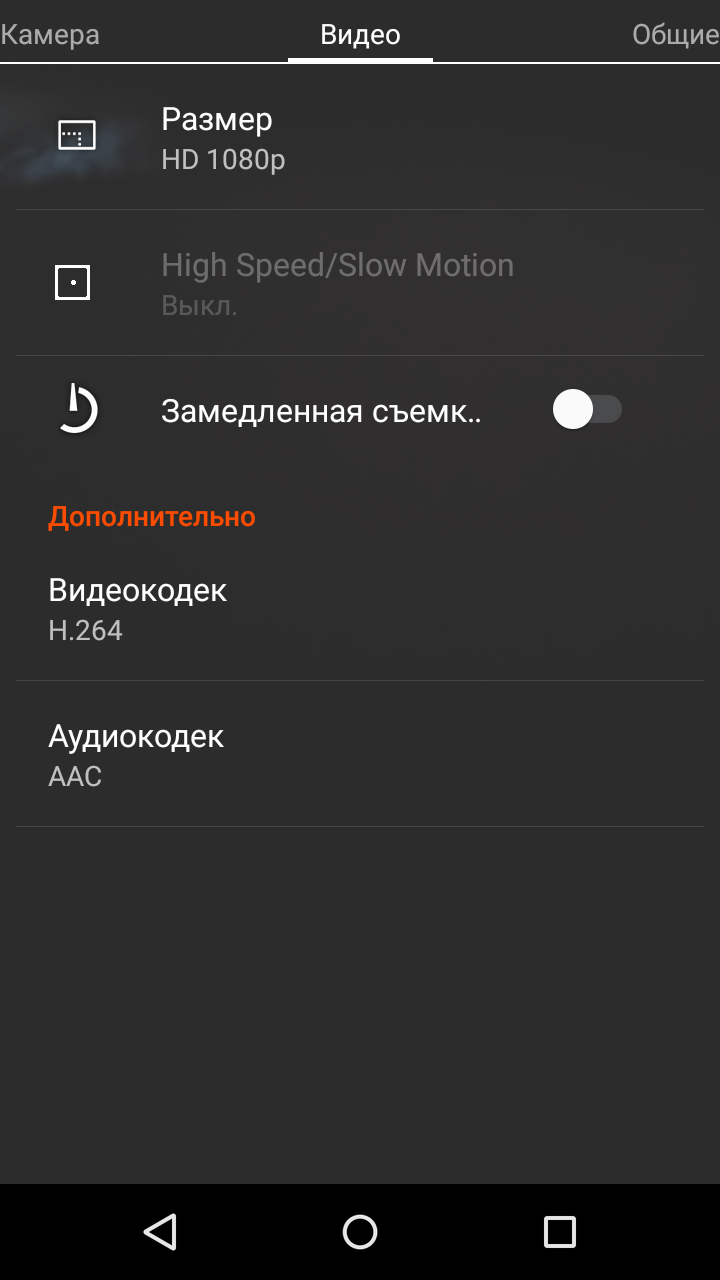
Task: Open the Аудиокодек setting
Action: [360, 754]
